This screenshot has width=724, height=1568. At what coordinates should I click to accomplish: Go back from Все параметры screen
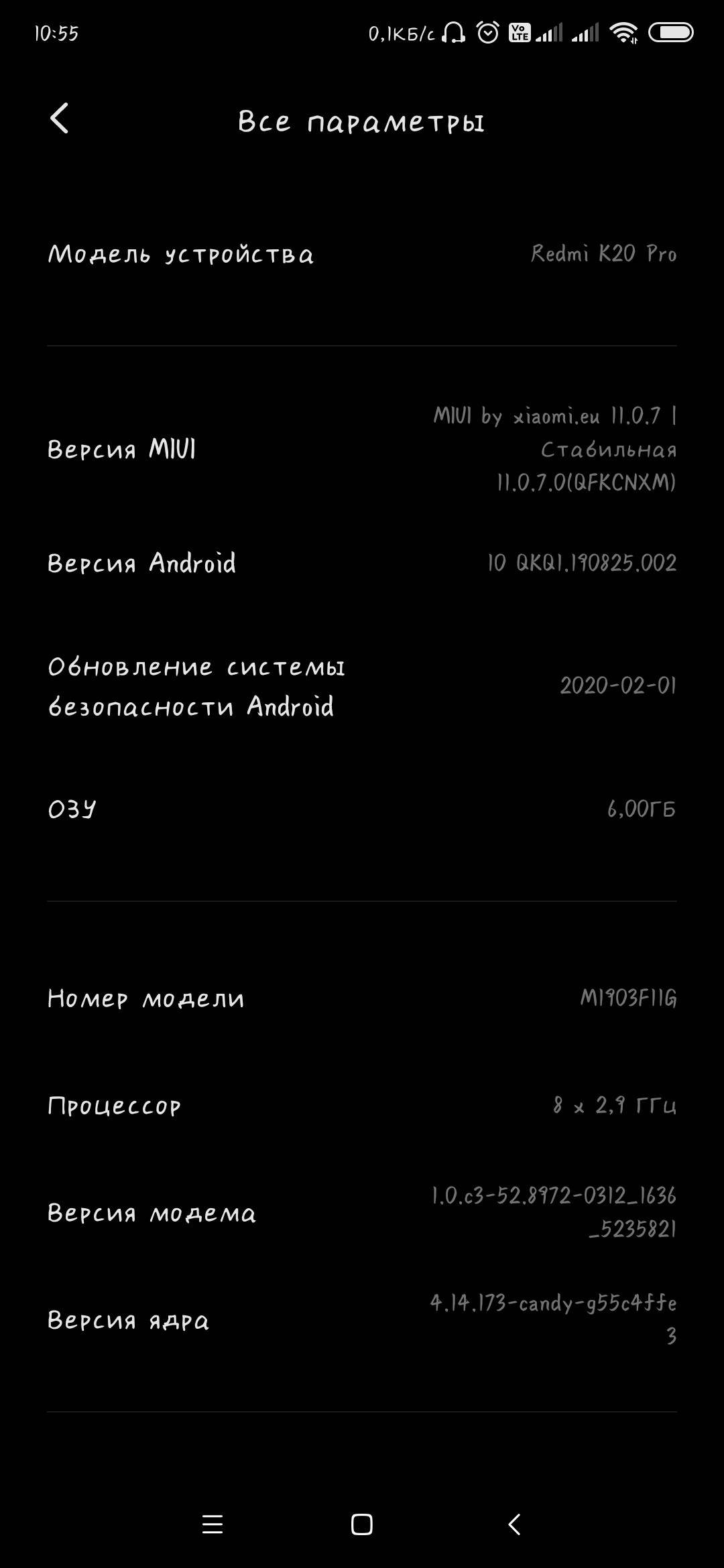pos(60,119)
